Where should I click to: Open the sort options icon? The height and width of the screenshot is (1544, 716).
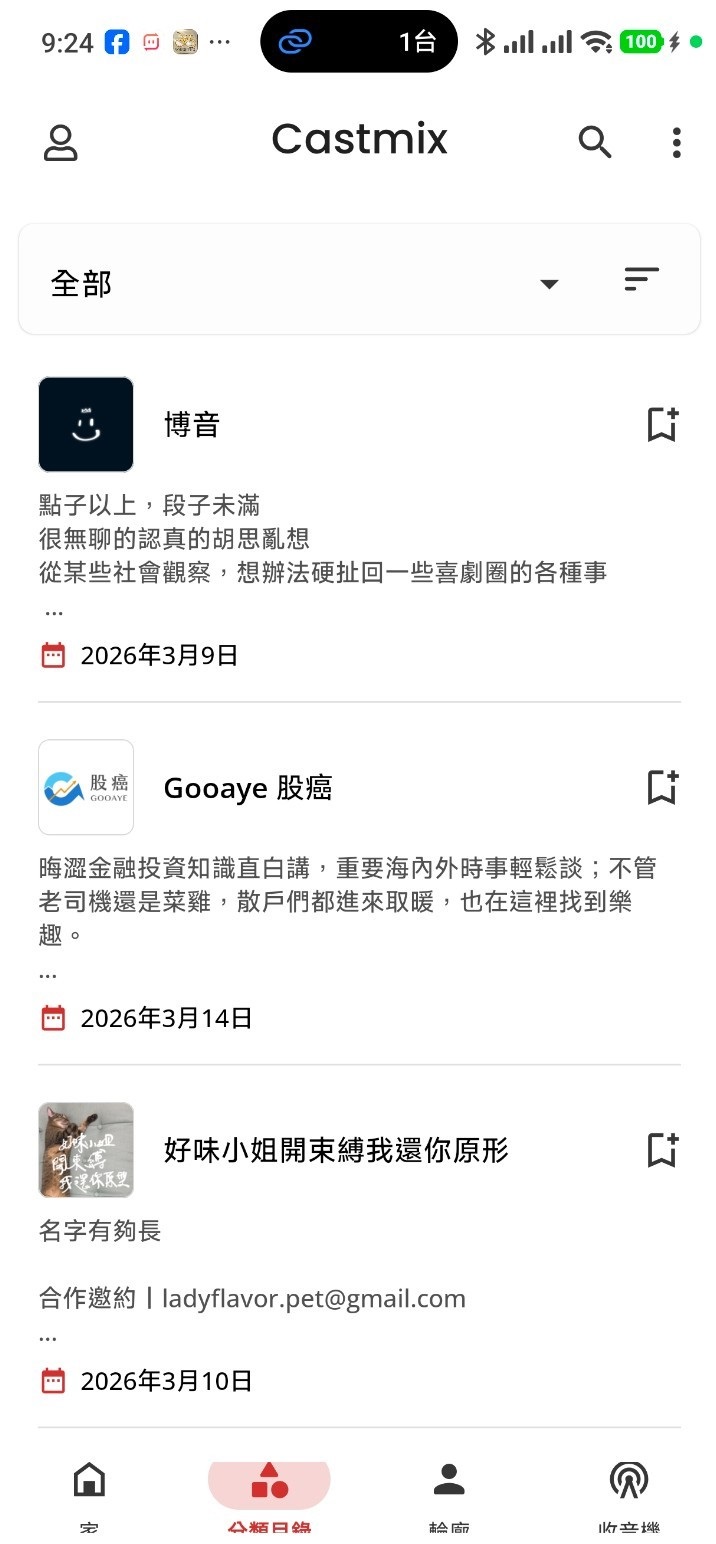tap(641, 279)
